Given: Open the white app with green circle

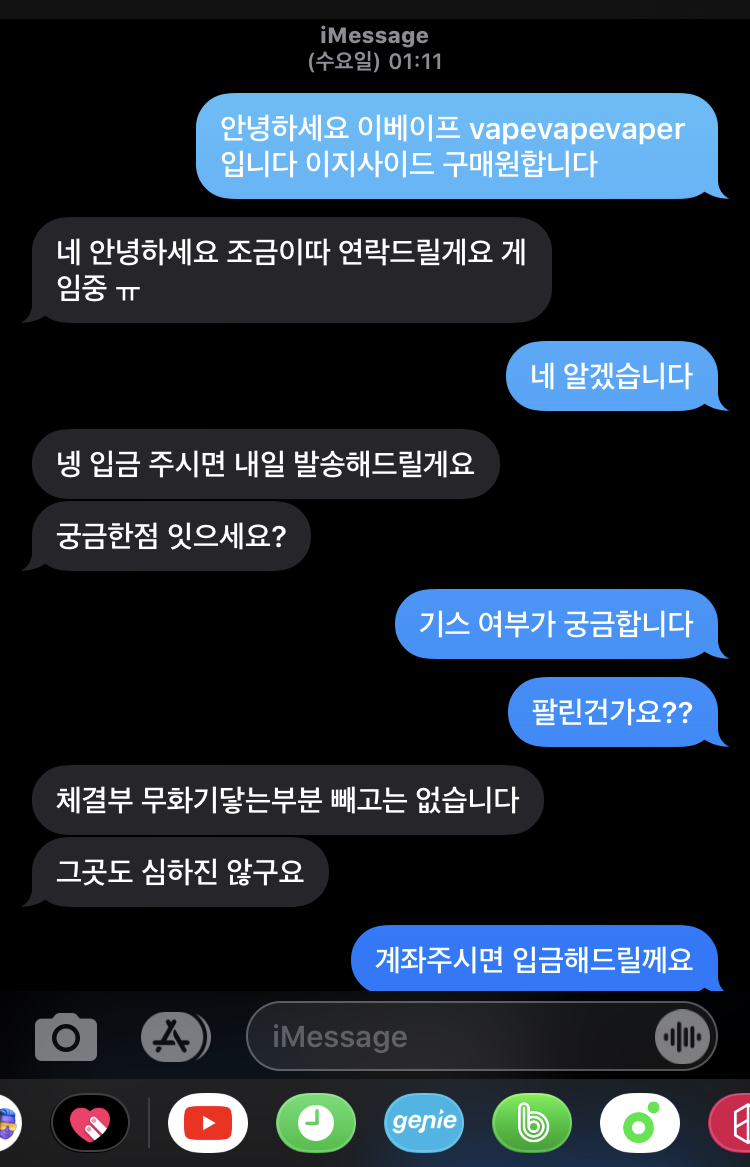Looking at the screenshot, I should (640, 1122).
